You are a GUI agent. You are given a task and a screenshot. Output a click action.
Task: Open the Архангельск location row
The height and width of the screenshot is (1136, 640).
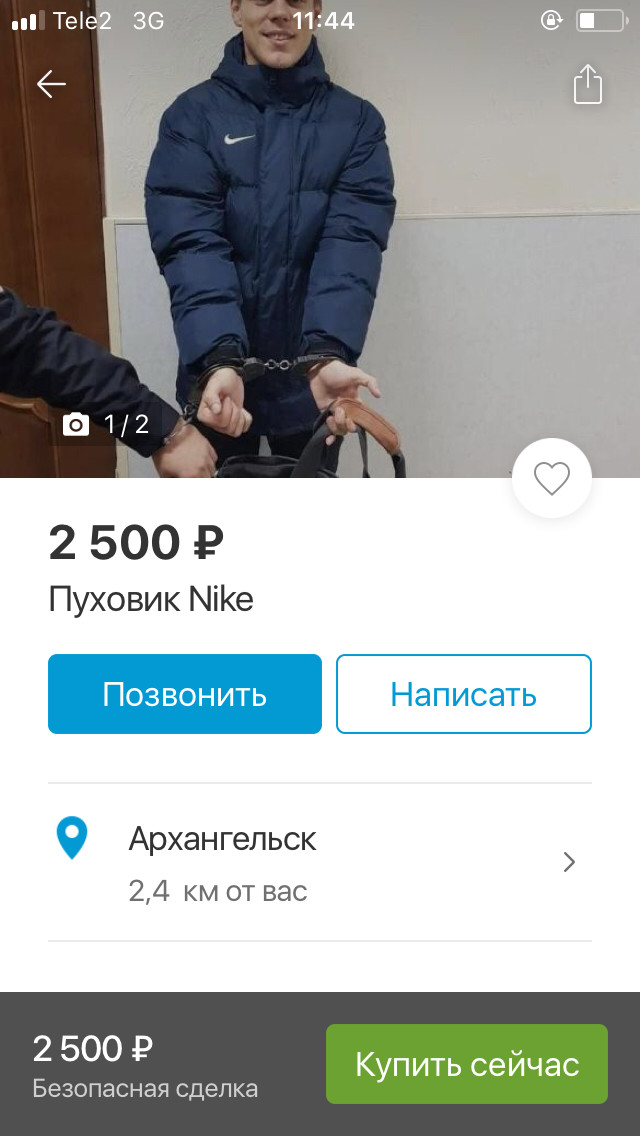click(x=320, y=861)
